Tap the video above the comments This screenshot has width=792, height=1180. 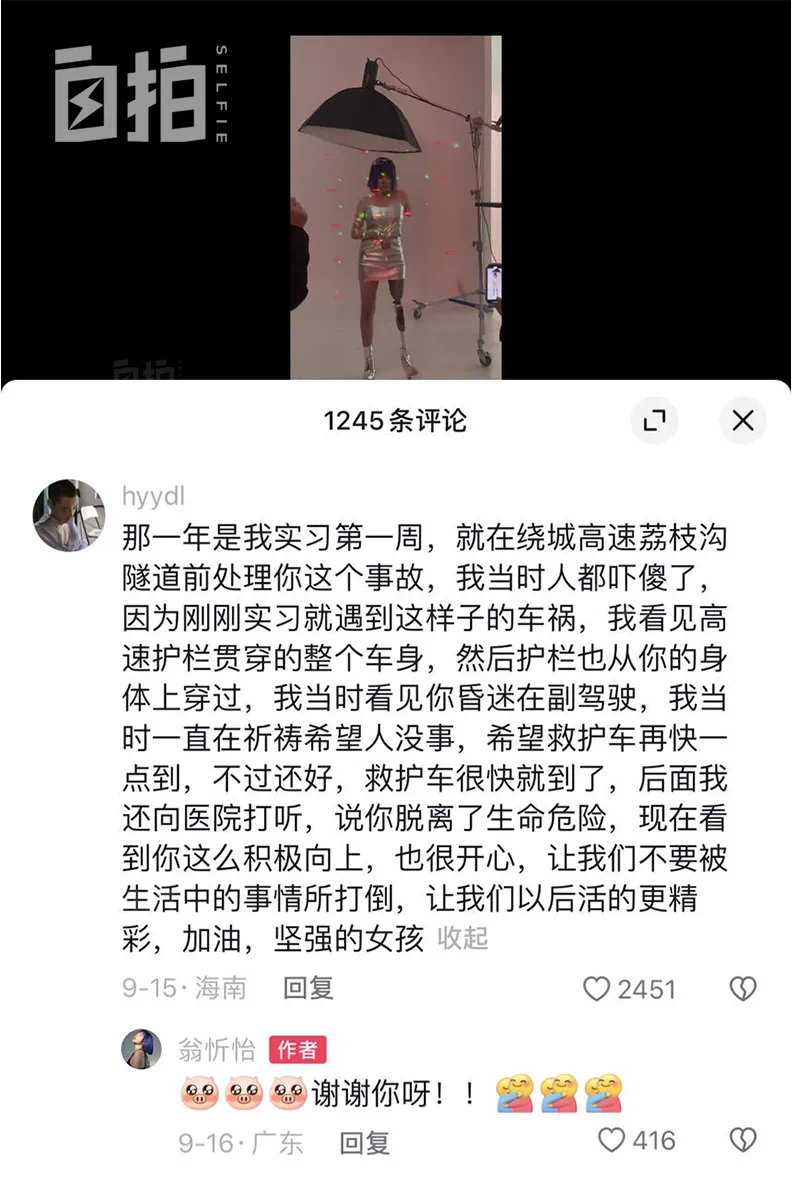tap(396, 208)
